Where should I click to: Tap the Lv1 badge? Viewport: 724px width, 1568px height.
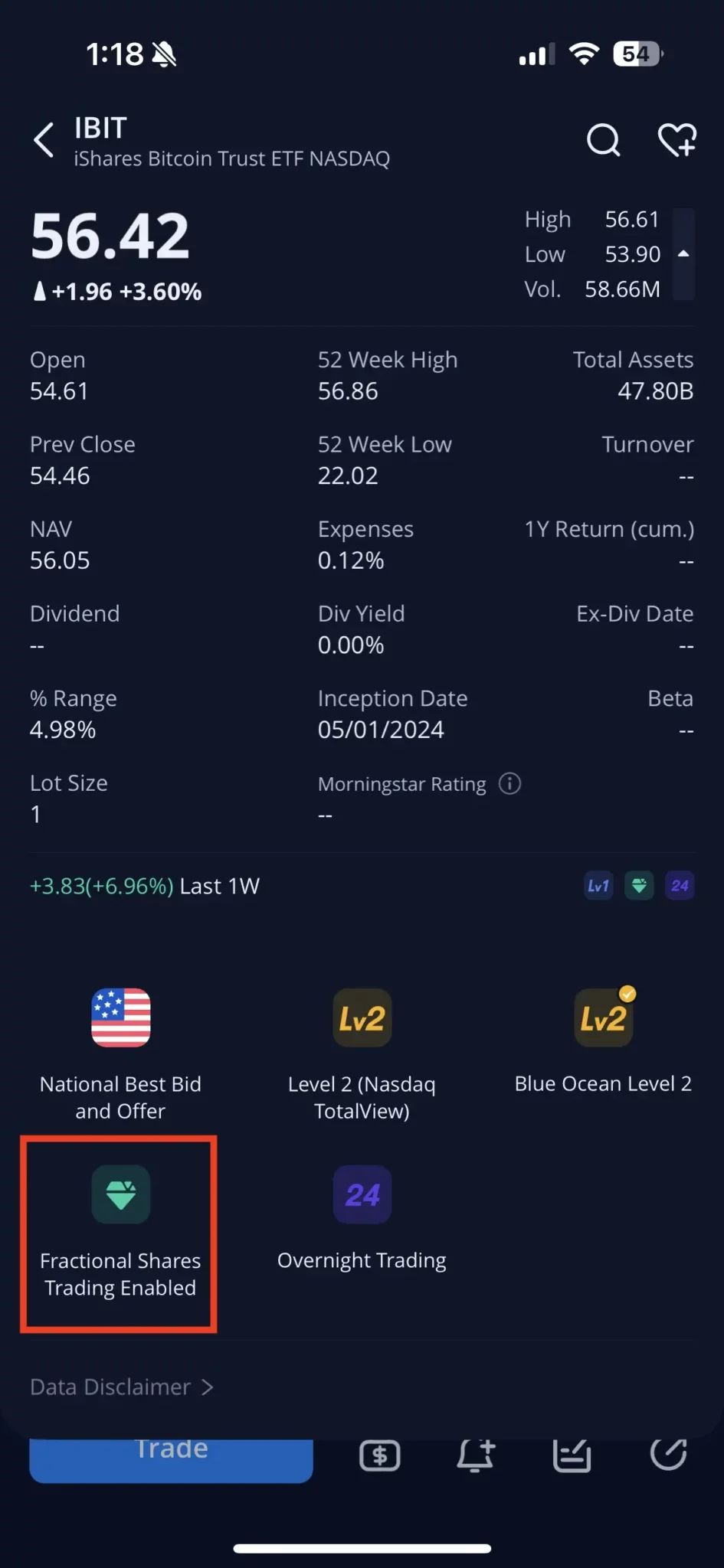coord(598,887)
